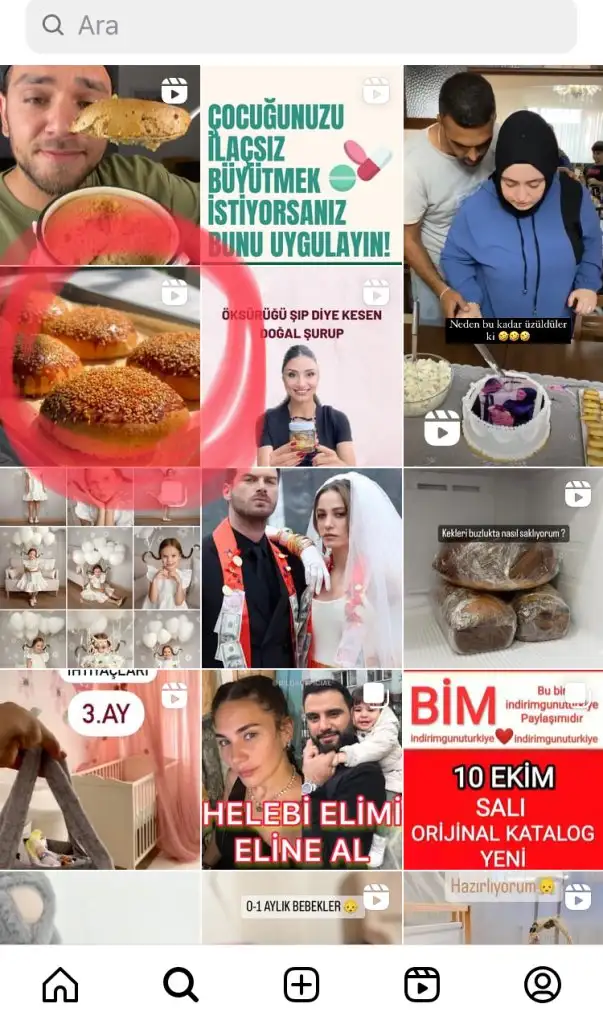Open the '0-1 aylık bebekler' reel
Viewport: 603px width, 1024px height.
tap(301, 907)
